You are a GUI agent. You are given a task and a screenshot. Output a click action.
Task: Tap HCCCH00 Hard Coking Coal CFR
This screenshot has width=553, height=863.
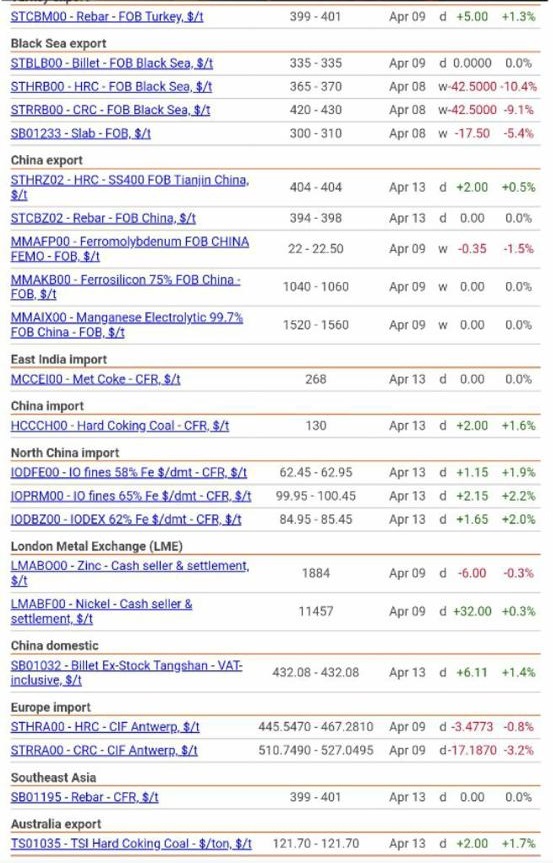tap(119, 425)
